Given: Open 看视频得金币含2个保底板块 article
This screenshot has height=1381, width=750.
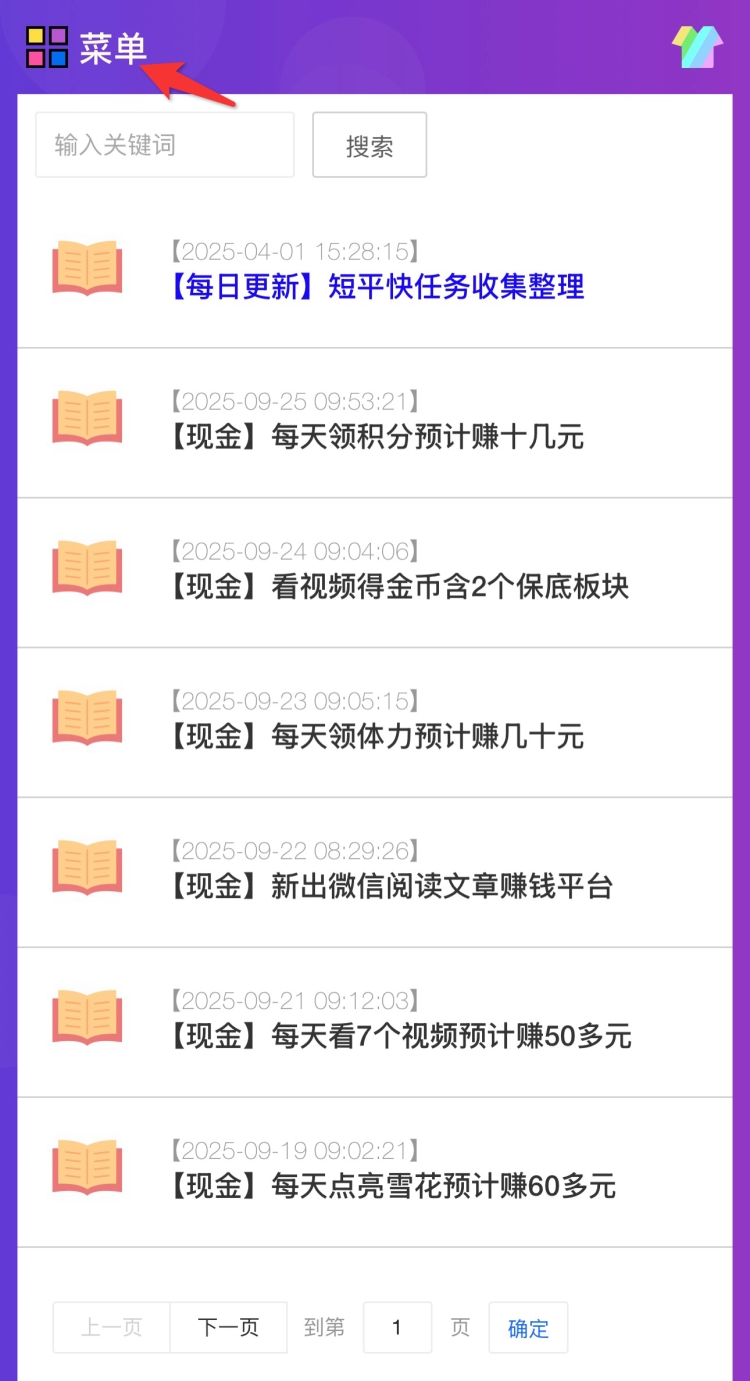Looking at the screenshot, I should click(x=399, y=587).
